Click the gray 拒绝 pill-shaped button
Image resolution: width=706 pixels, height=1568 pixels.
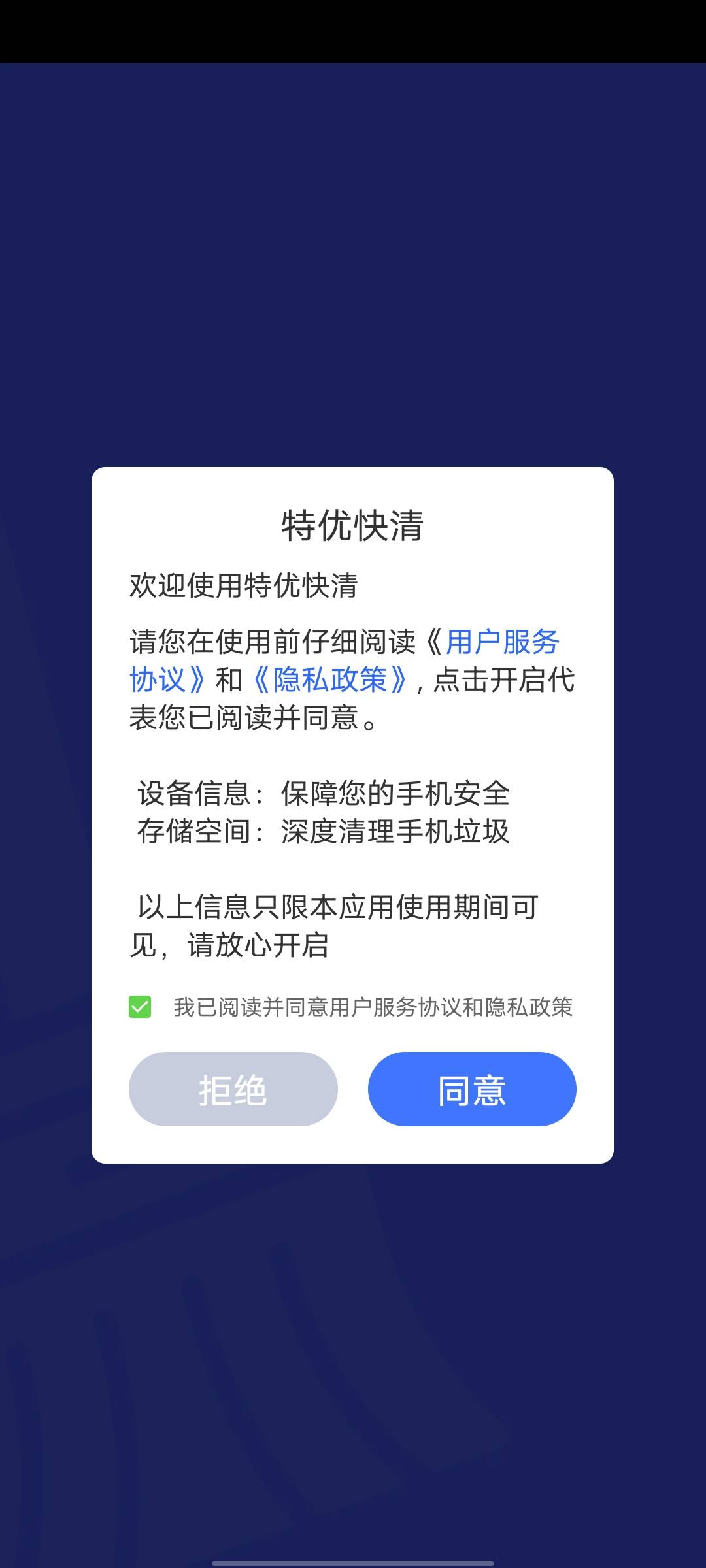(233, 1088)
